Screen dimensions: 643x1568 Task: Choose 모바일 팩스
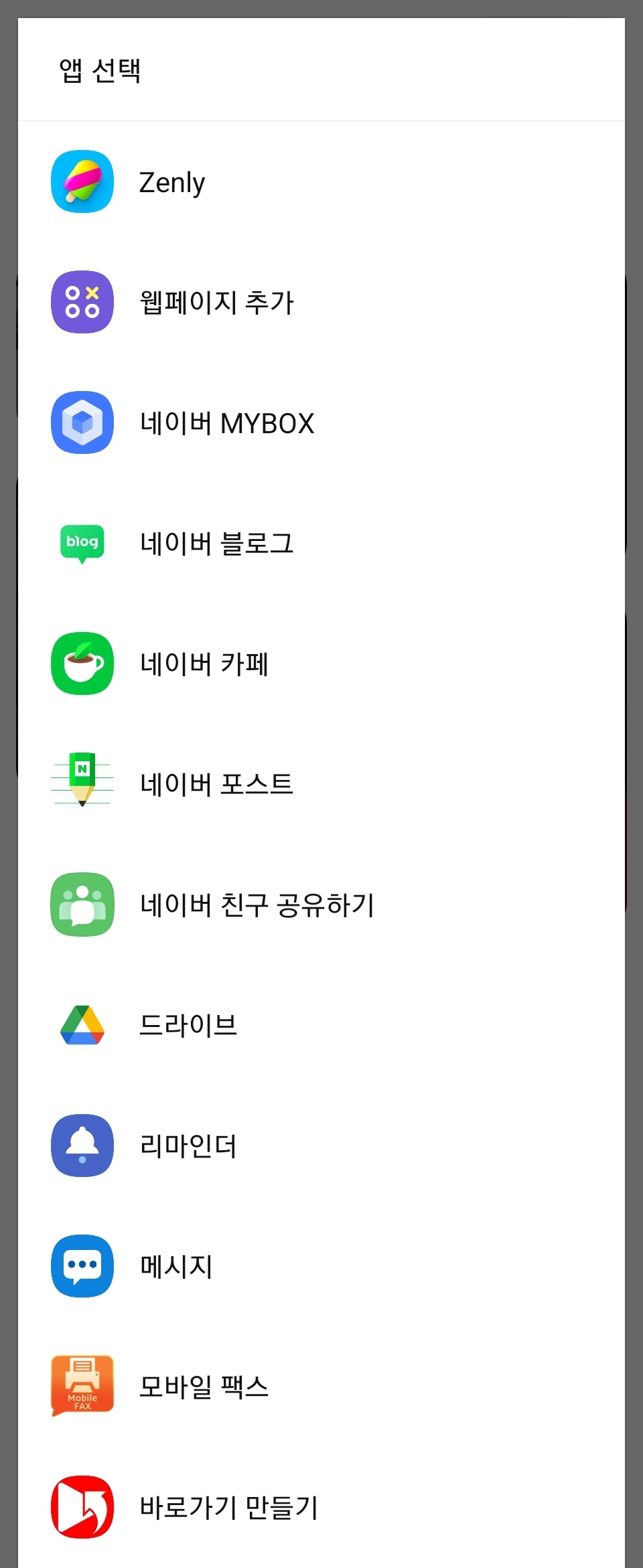[321, 1387]
